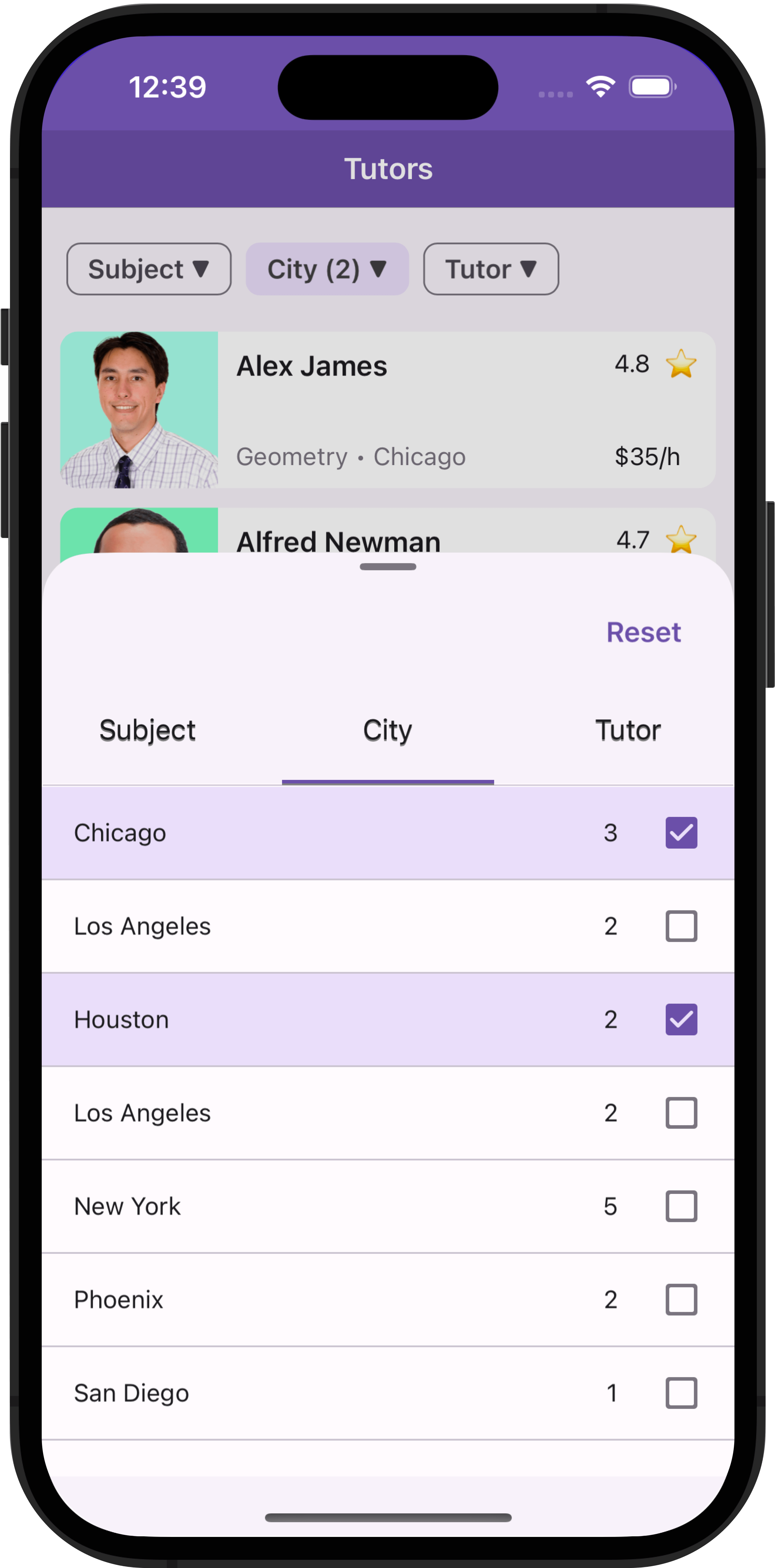
Task: Select the City tab in filter sheet
Action: (388, 730)
